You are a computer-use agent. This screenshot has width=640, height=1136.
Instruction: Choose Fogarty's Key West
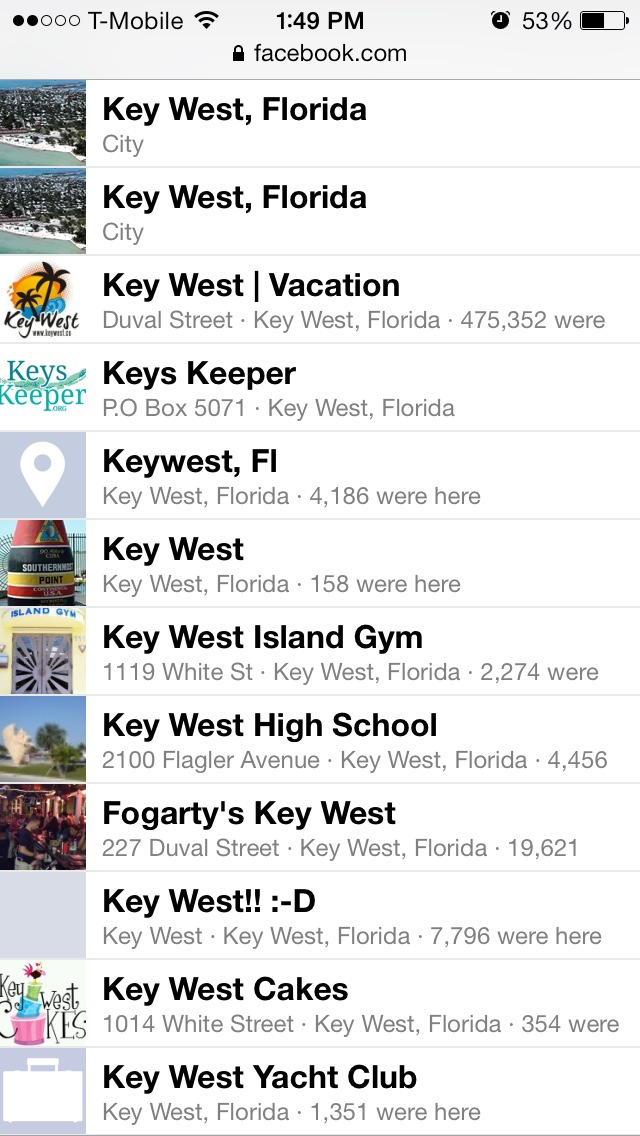320,827
